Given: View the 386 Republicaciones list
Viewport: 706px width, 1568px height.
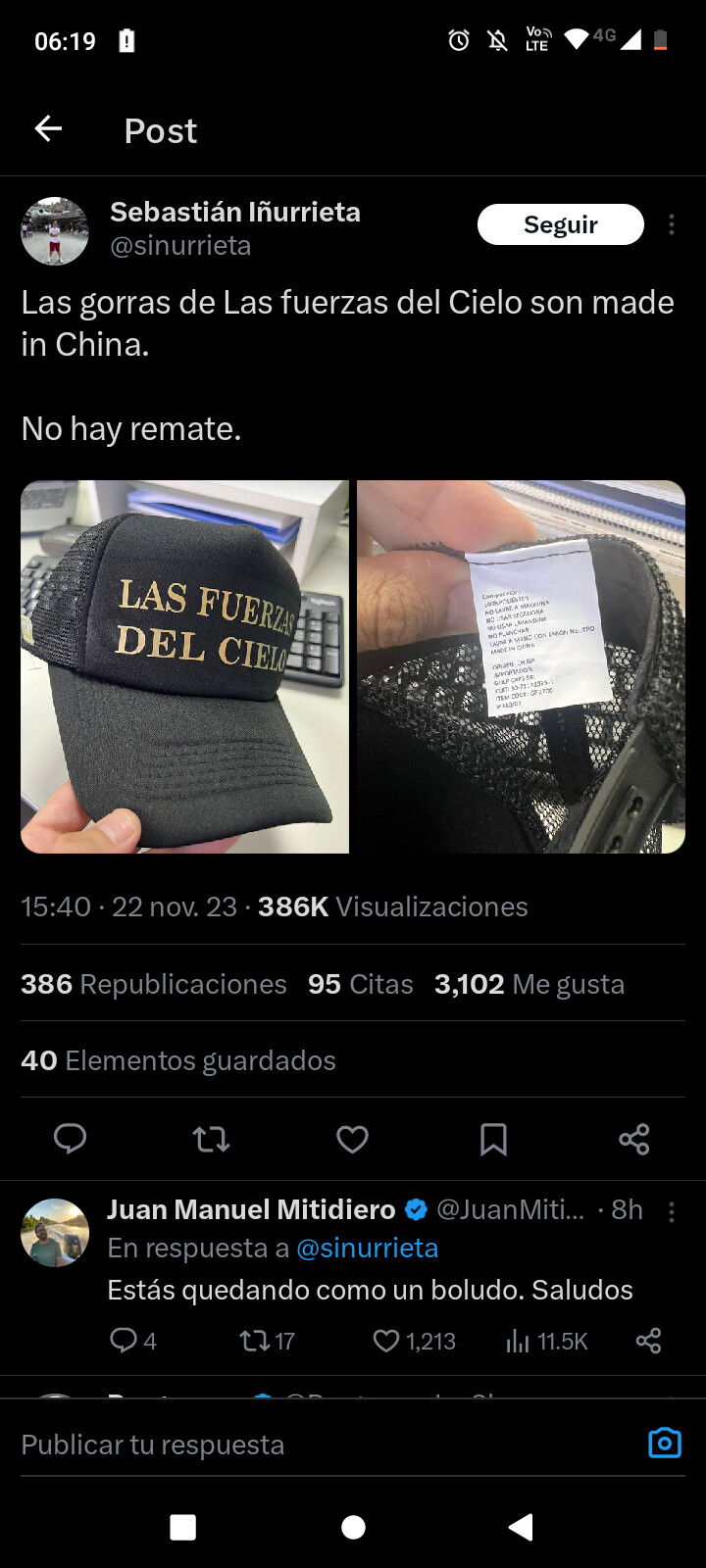Looking at the screenshot, I should 154,984.
